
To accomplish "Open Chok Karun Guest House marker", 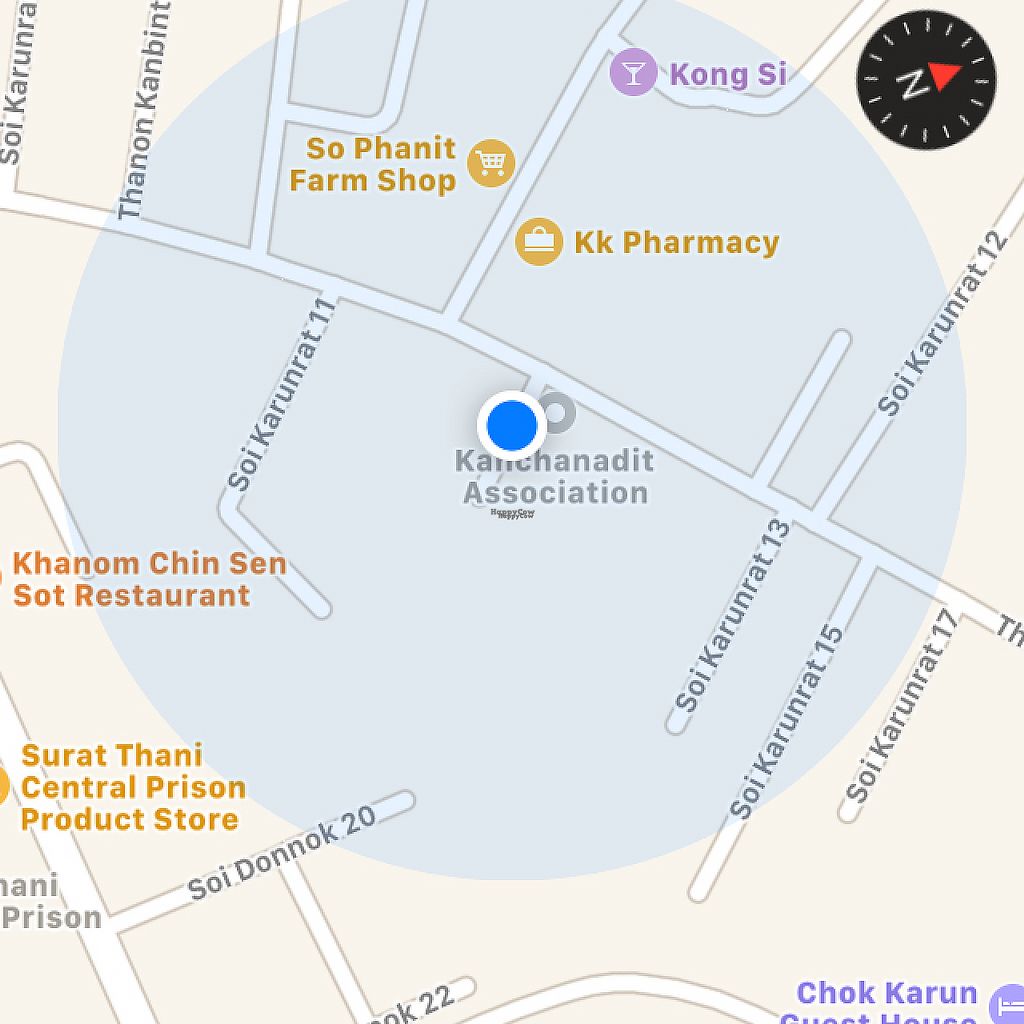I will (x=1006, y=1003).
